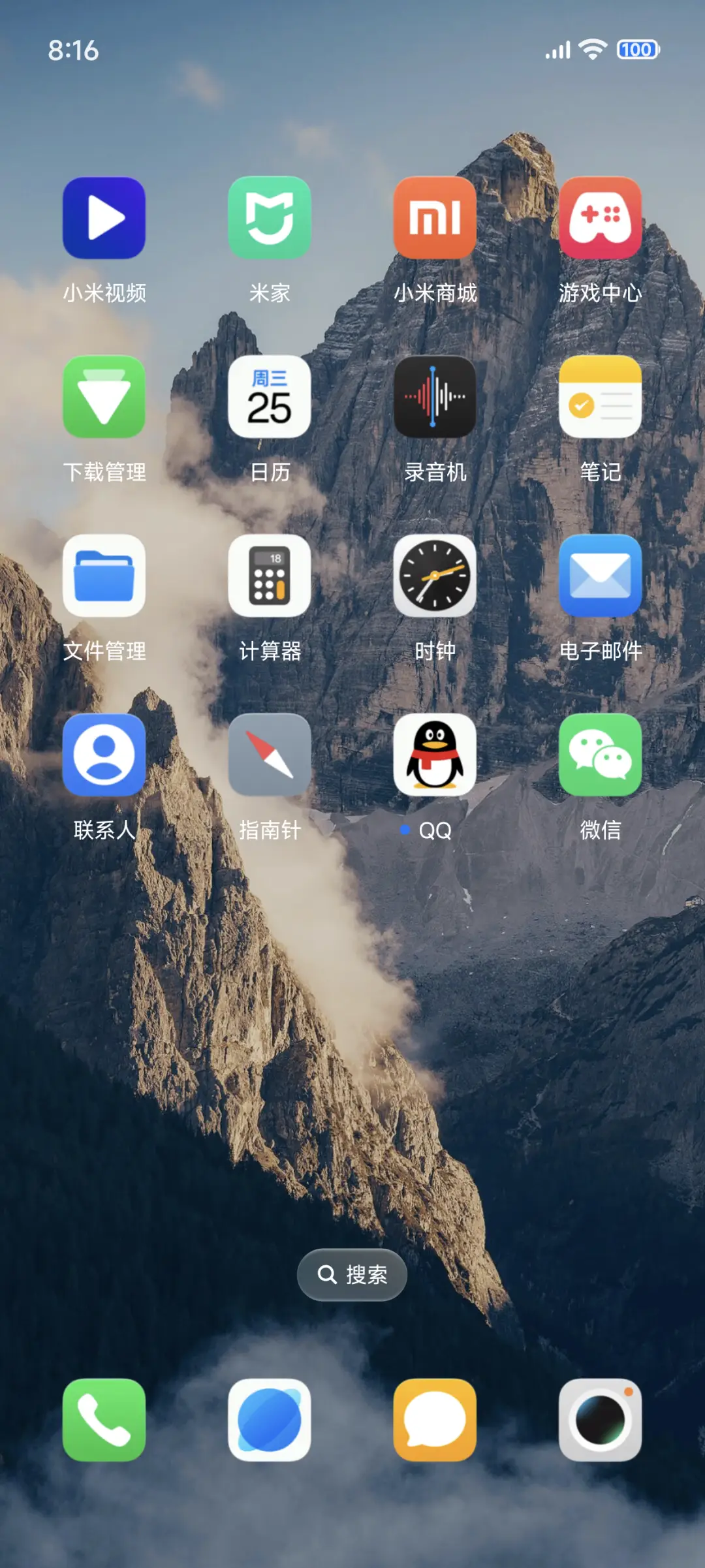Open the 联系人 contacts app

[104, 756]
